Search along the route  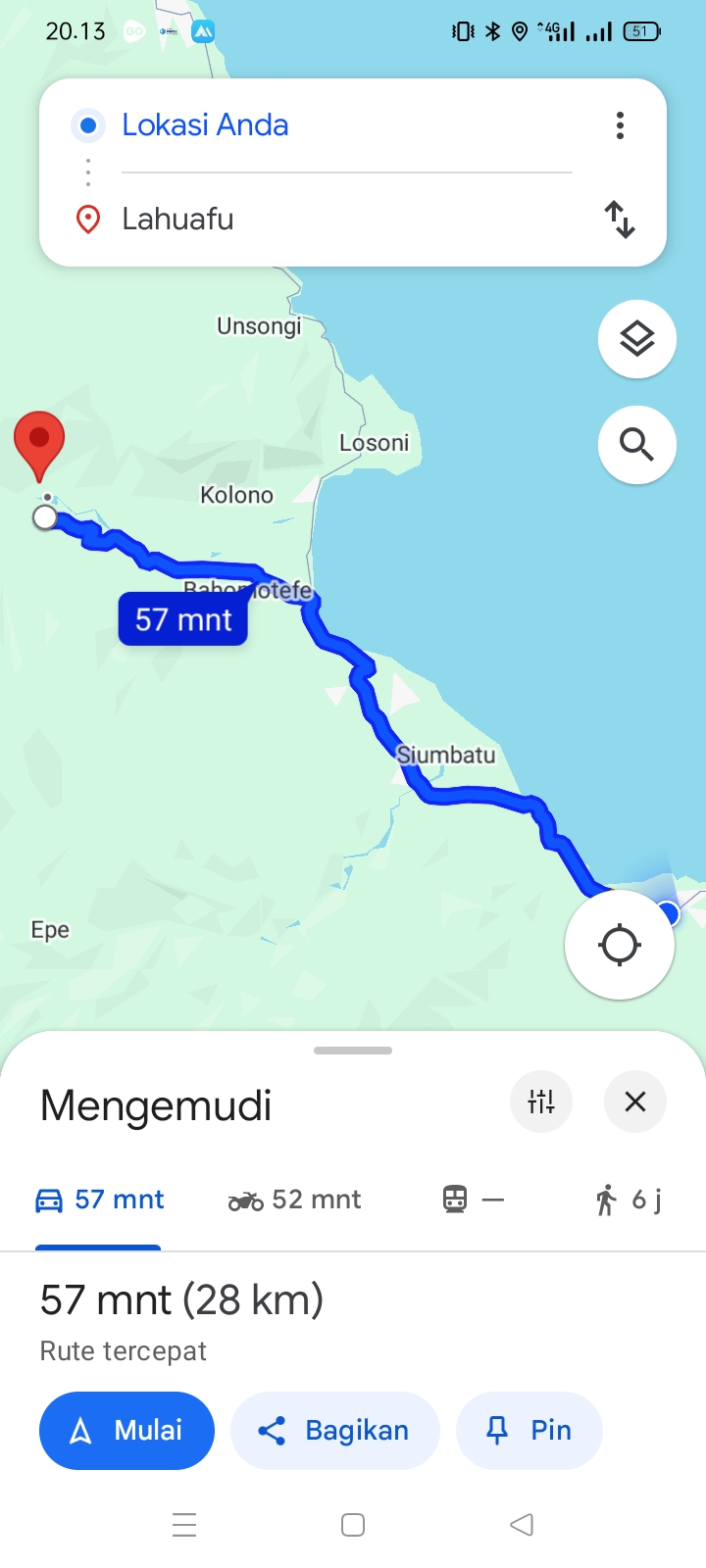pyautogui.click(x=637, y=445)
